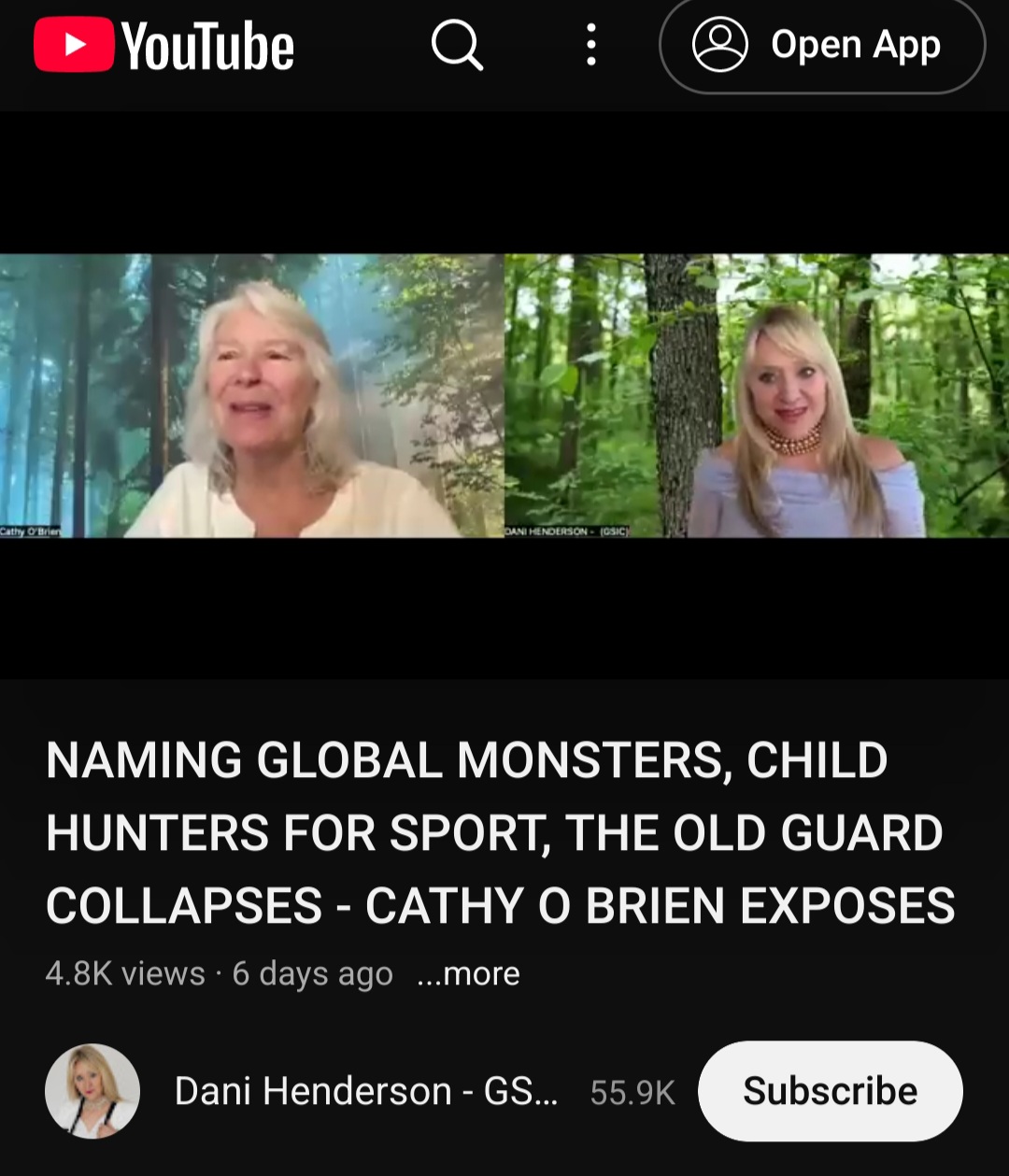Open the YouTube home logo

164,46
